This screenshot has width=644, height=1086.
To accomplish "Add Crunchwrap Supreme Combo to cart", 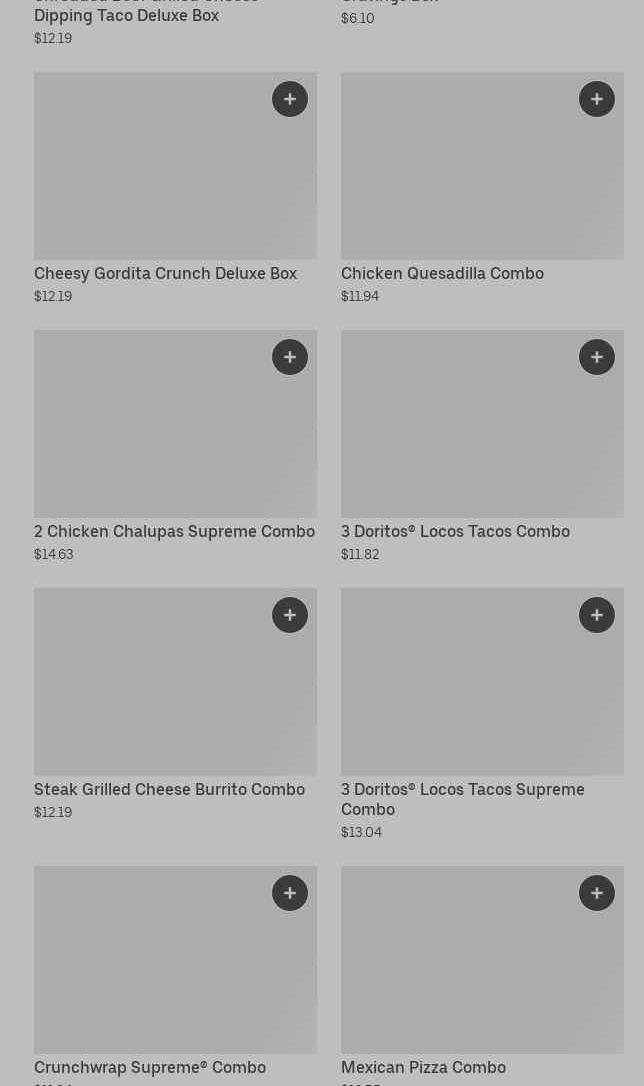I will (290, 893).
